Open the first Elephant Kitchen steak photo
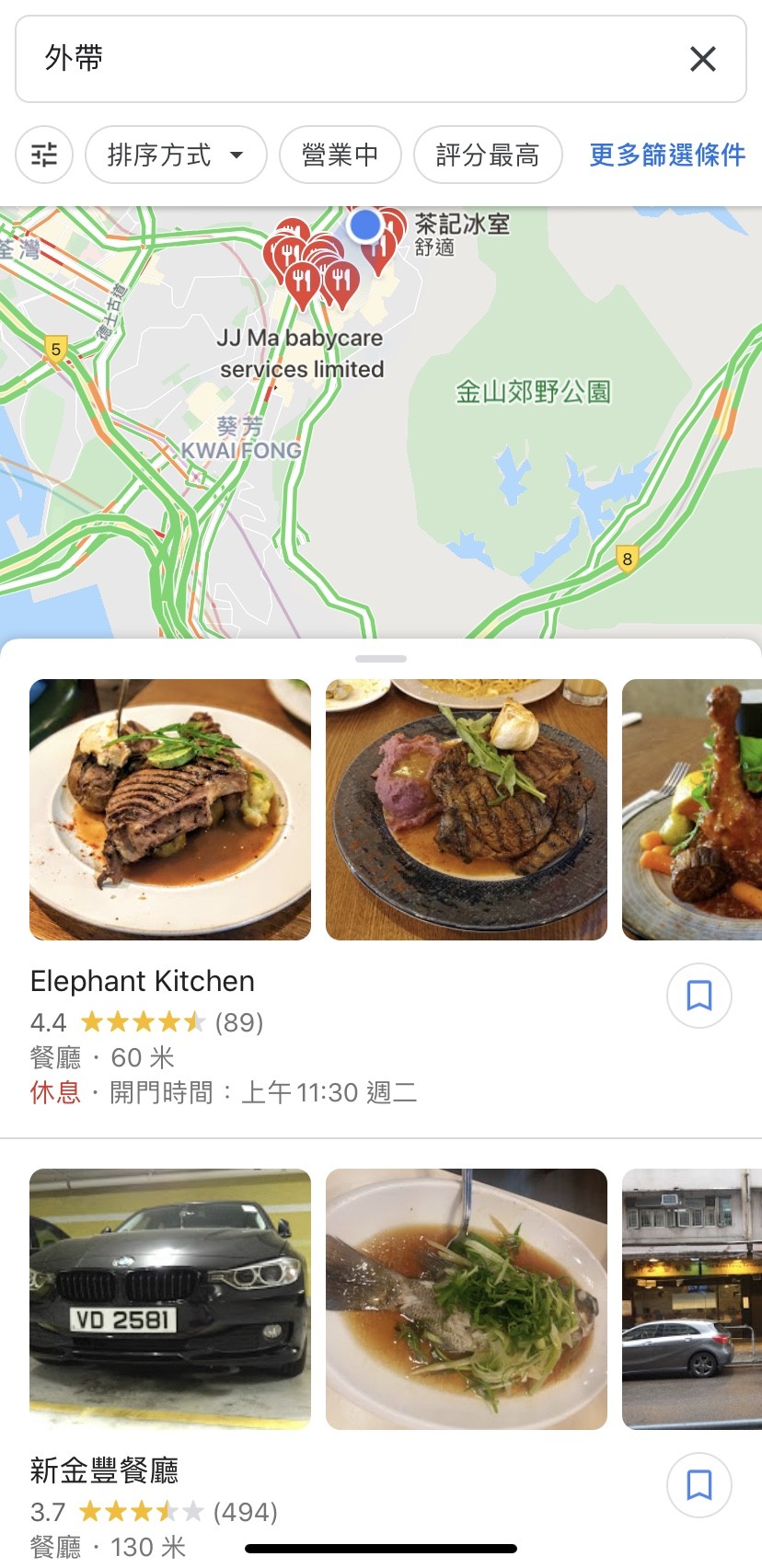762x1568 pixels. click(170, 810)
